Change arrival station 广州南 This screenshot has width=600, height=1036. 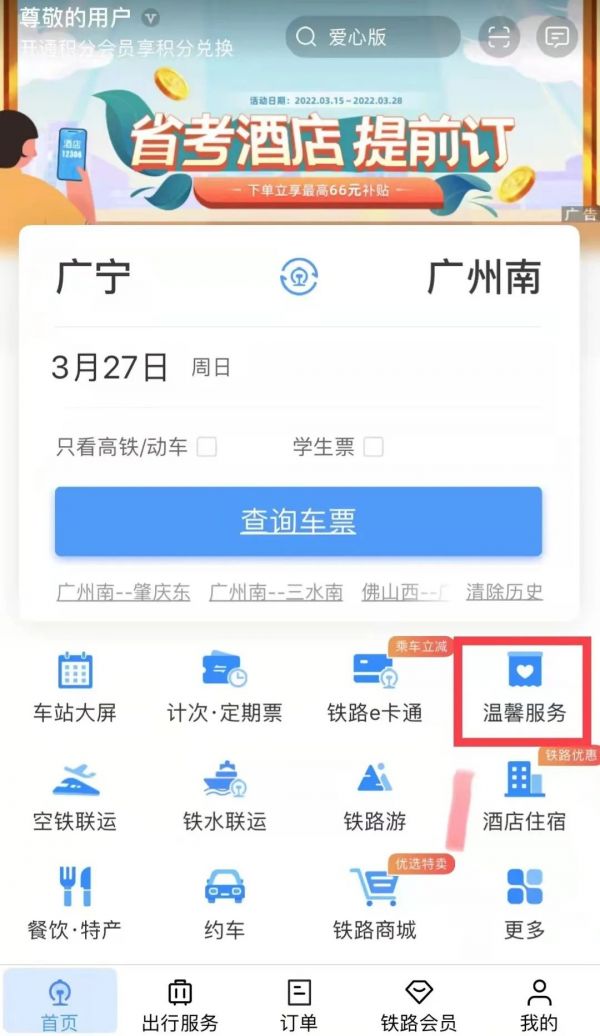tap(484, 277)
